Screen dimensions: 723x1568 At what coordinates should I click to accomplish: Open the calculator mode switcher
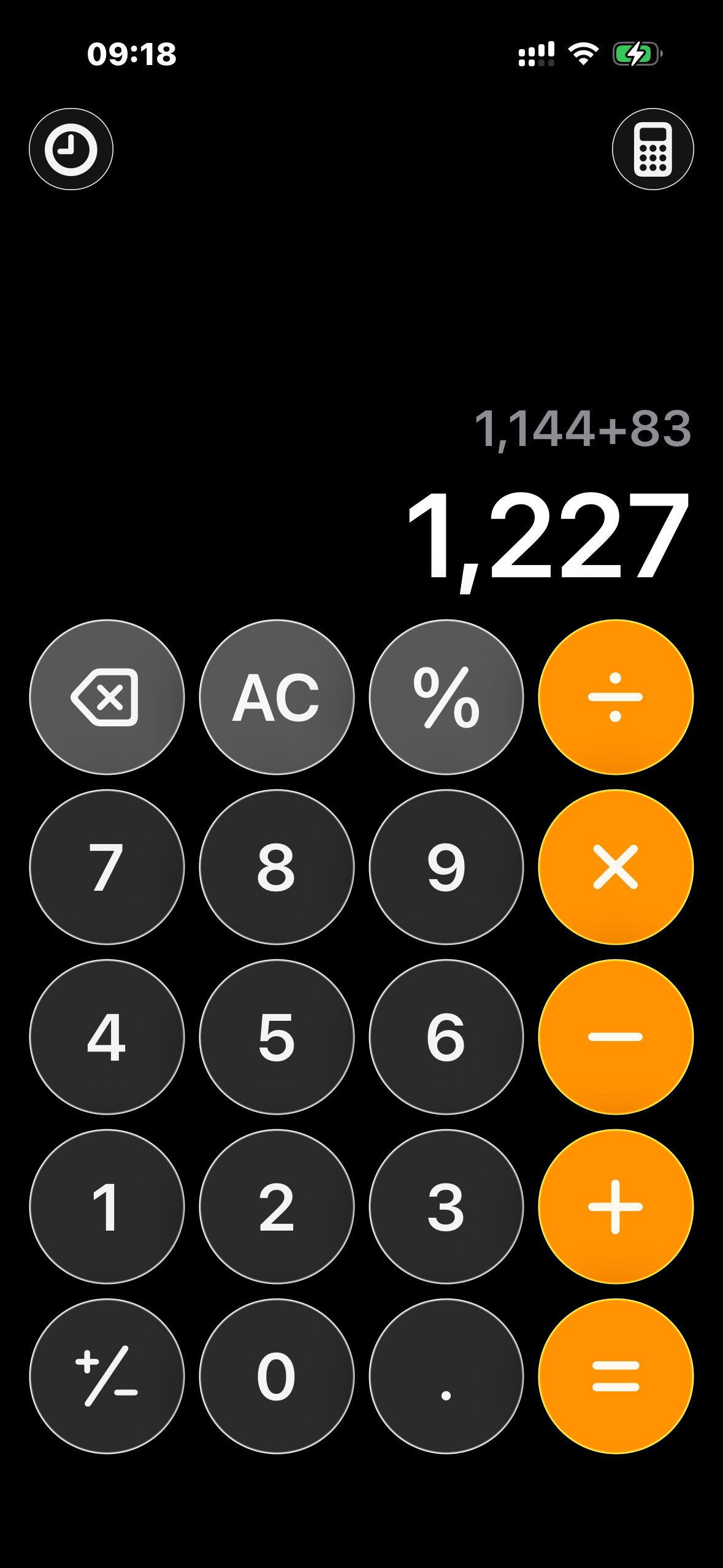652,149
